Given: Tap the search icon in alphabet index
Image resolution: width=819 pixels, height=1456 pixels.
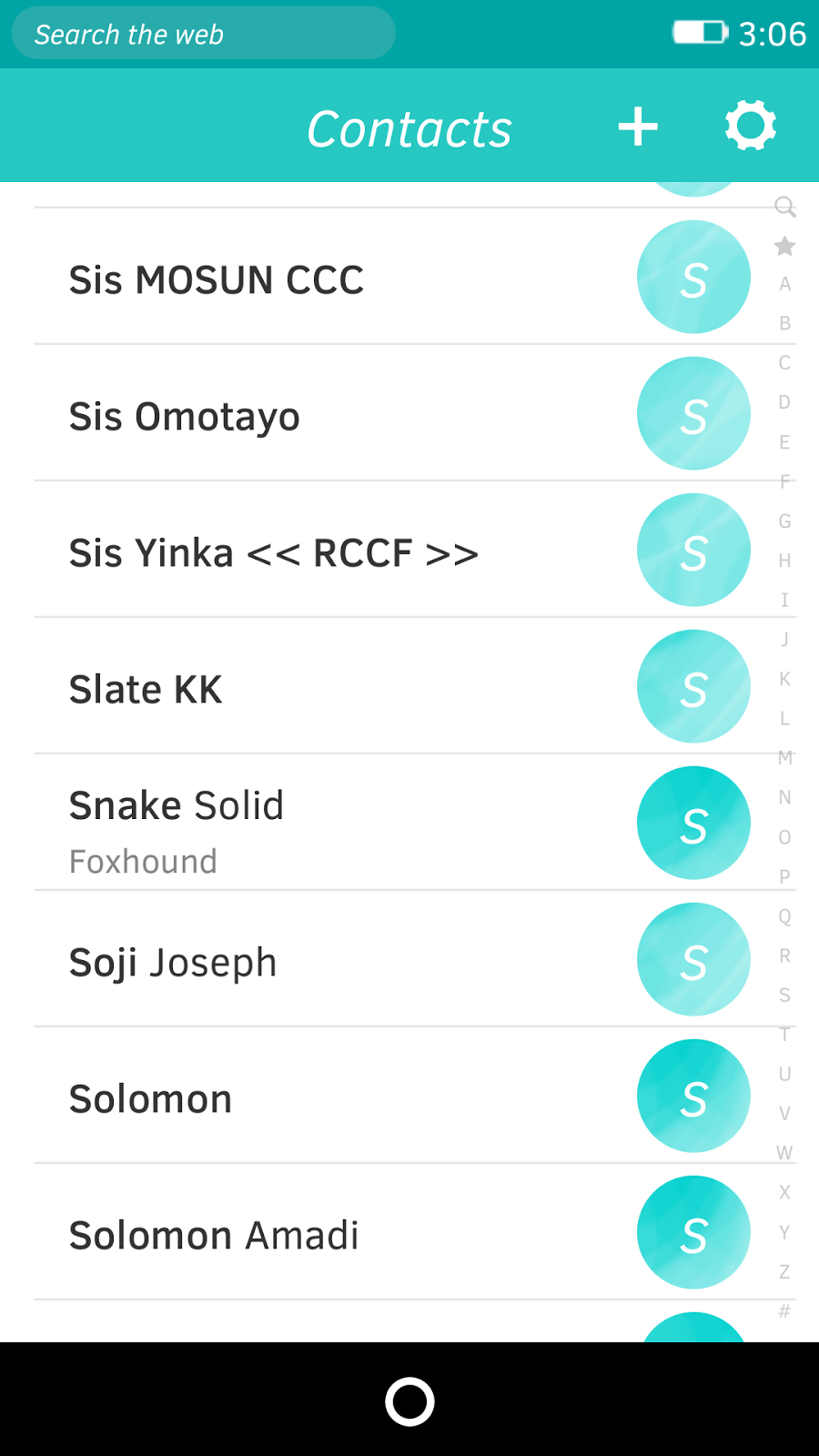Looking at the screenshot, I should pyautogui.click(x=785, y=207).
